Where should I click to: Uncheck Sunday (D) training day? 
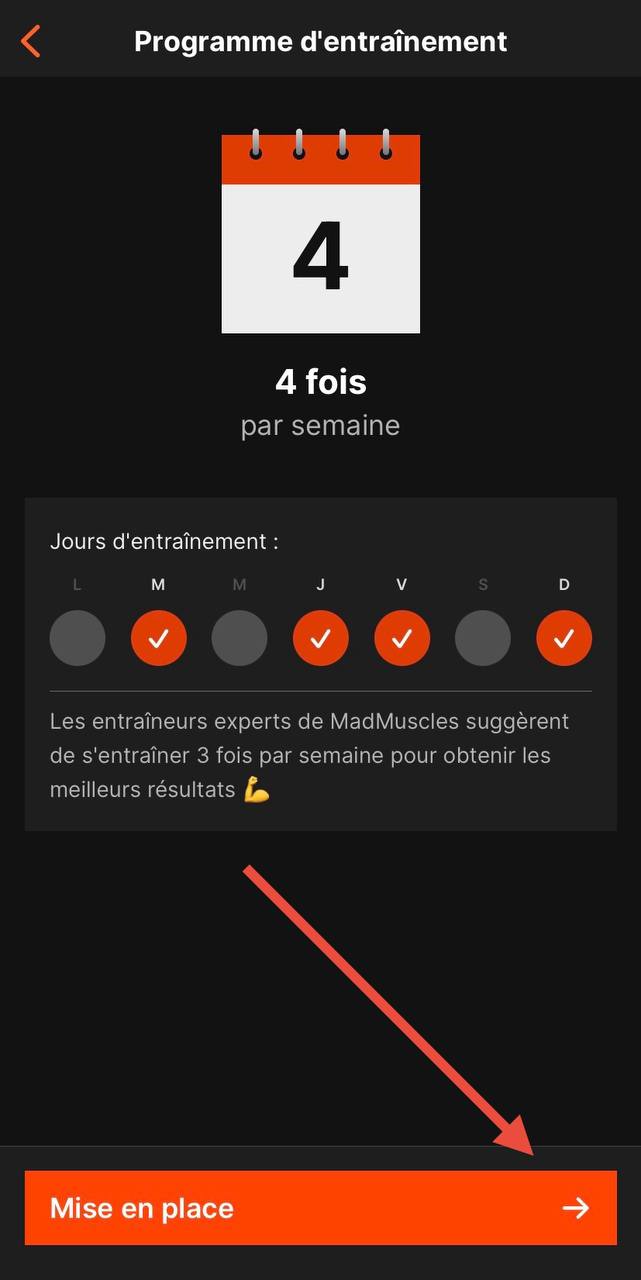point(564,638)
